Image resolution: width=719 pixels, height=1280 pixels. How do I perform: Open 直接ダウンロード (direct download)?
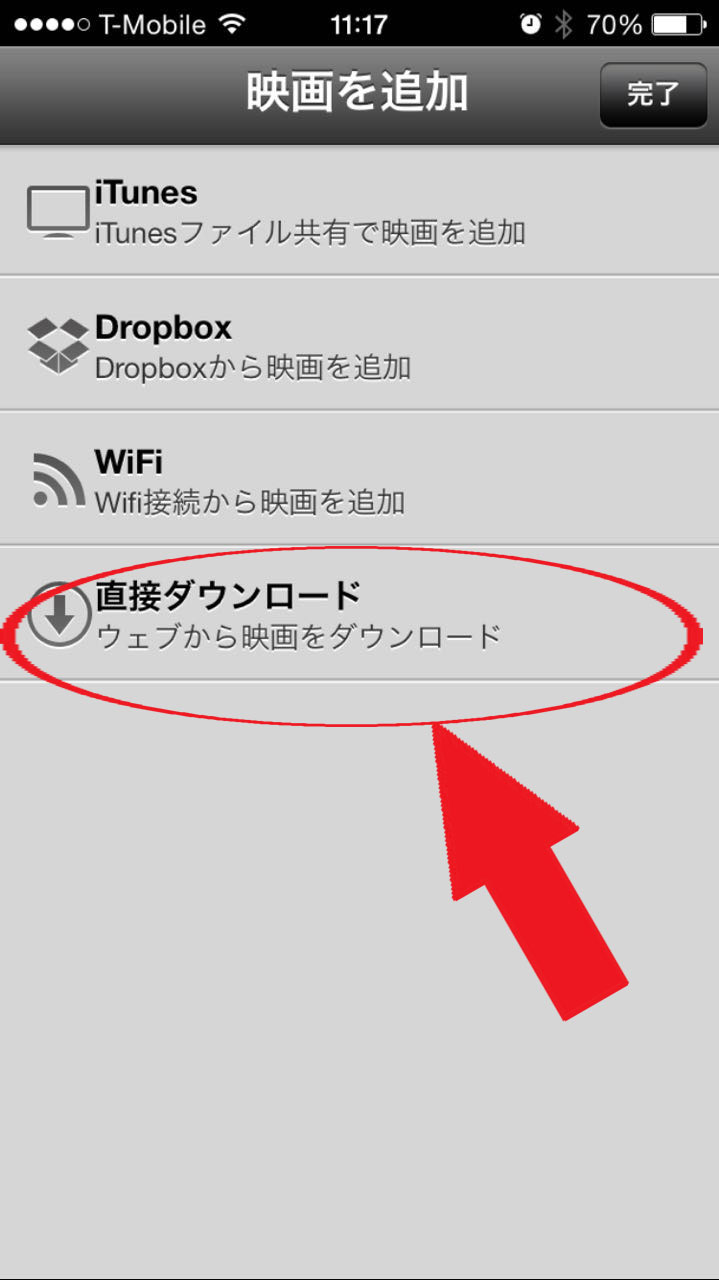[359, 614]
